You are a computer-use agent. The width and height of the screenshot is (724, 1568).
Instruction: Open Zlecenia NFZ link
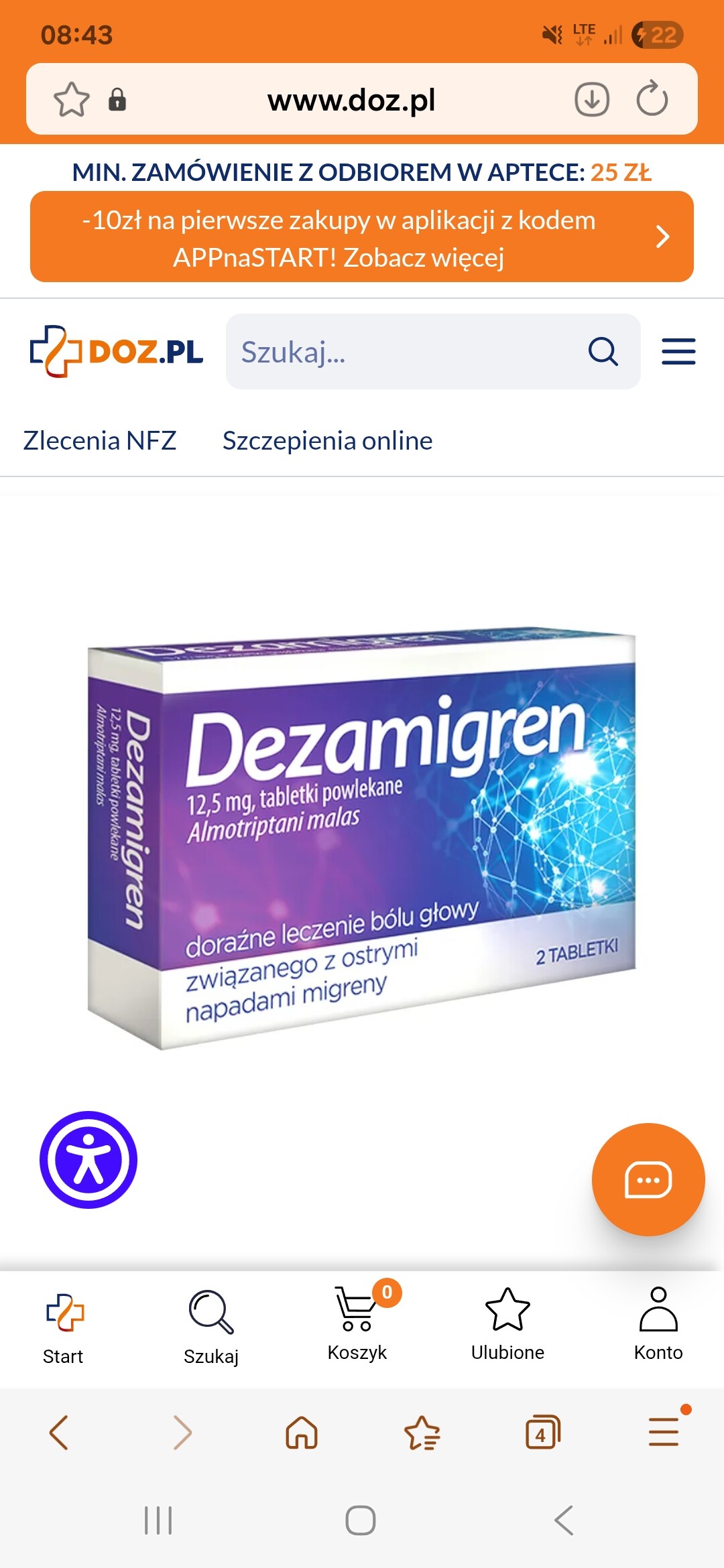point(100,441)
